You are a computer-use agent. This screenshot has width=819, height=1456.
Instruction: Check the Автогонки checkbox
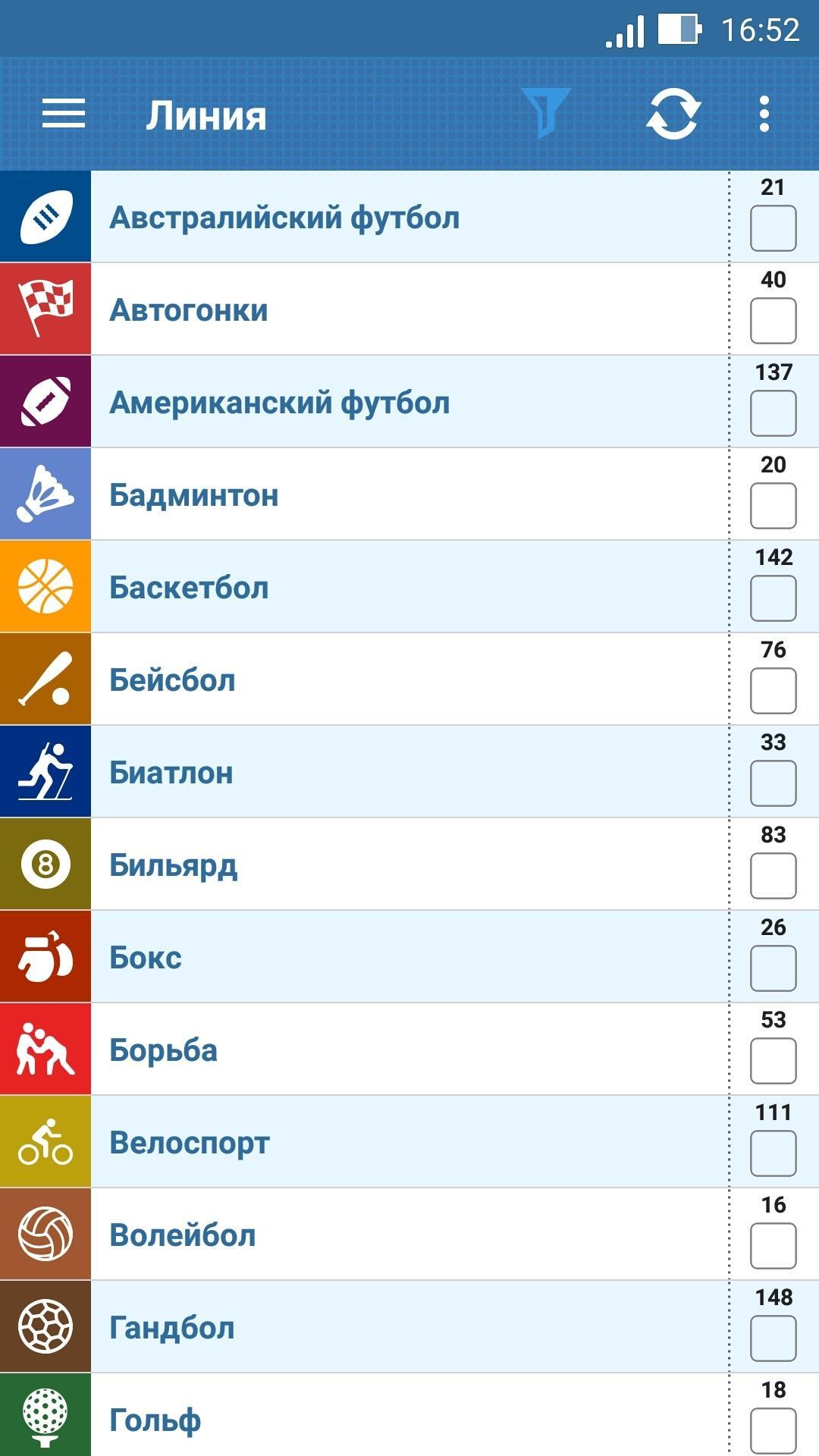pos(773,321)
